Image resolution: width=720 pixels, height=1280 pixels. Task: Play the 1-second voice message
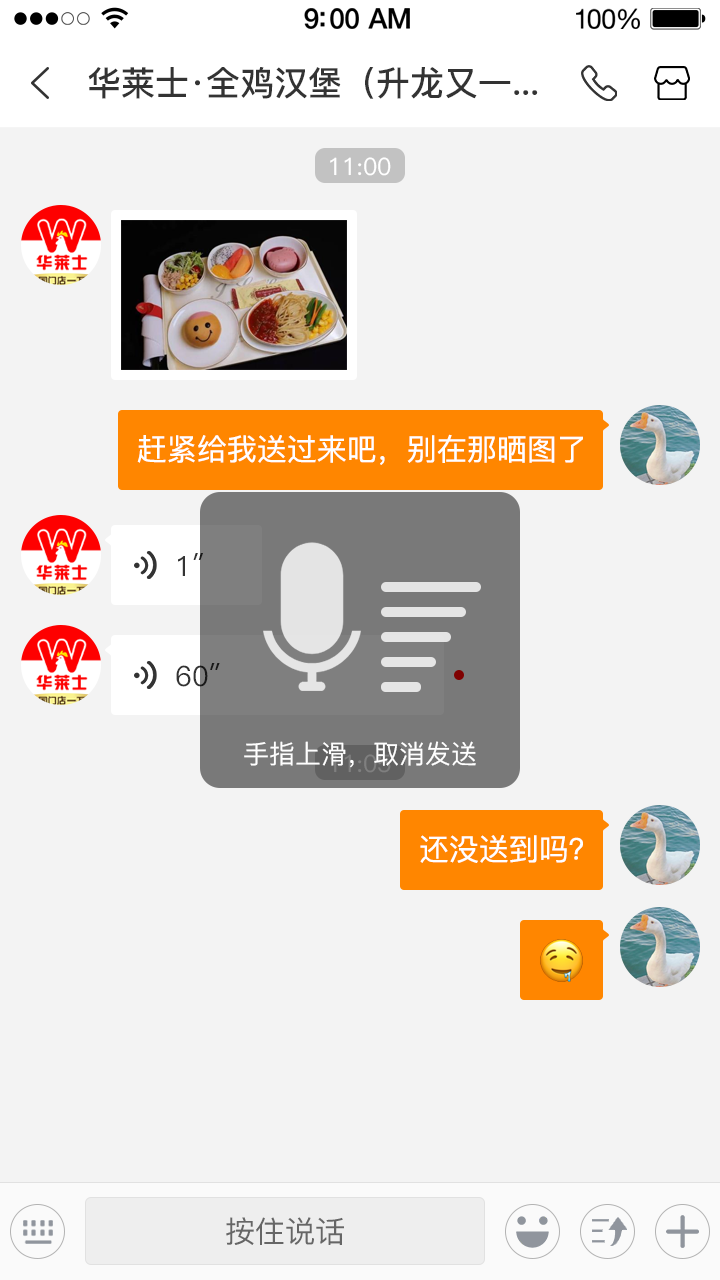coord(160,566)
